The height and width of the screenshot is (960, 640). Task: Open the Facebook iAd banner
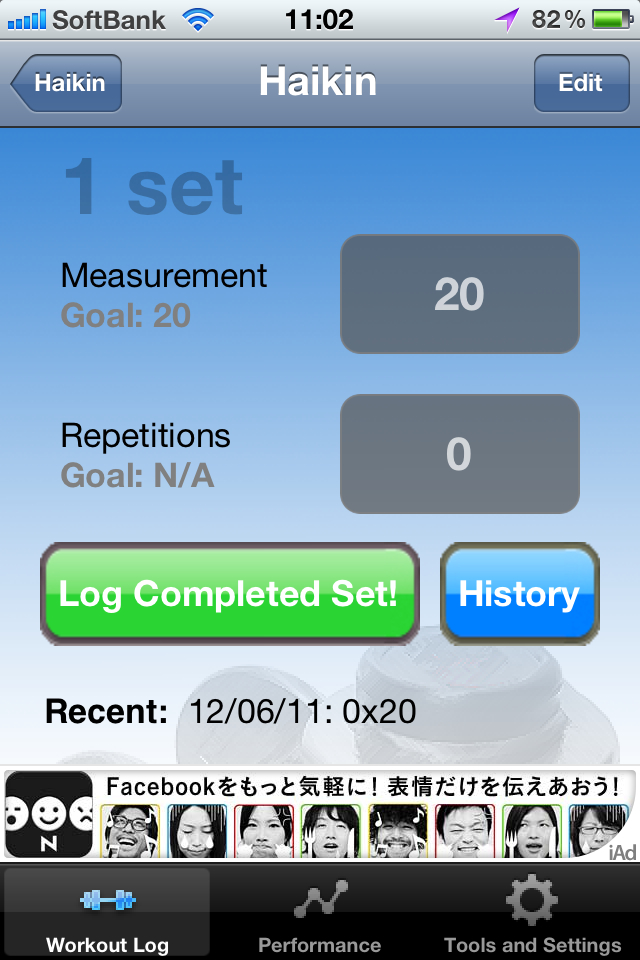(320, 814)
